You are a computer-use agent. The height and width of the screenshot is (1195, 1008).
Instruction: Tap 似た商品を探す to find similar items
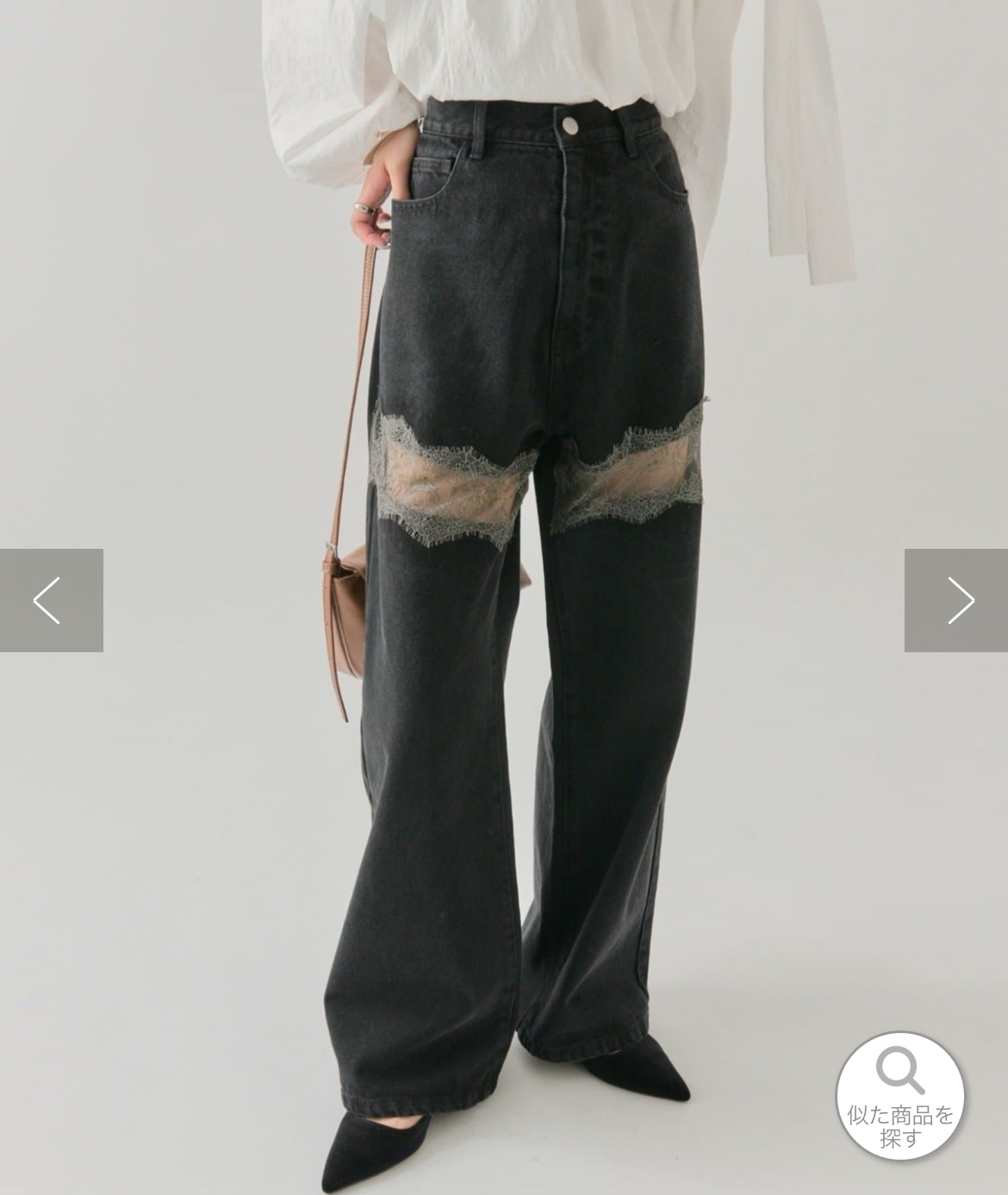tap(900, 1095)
